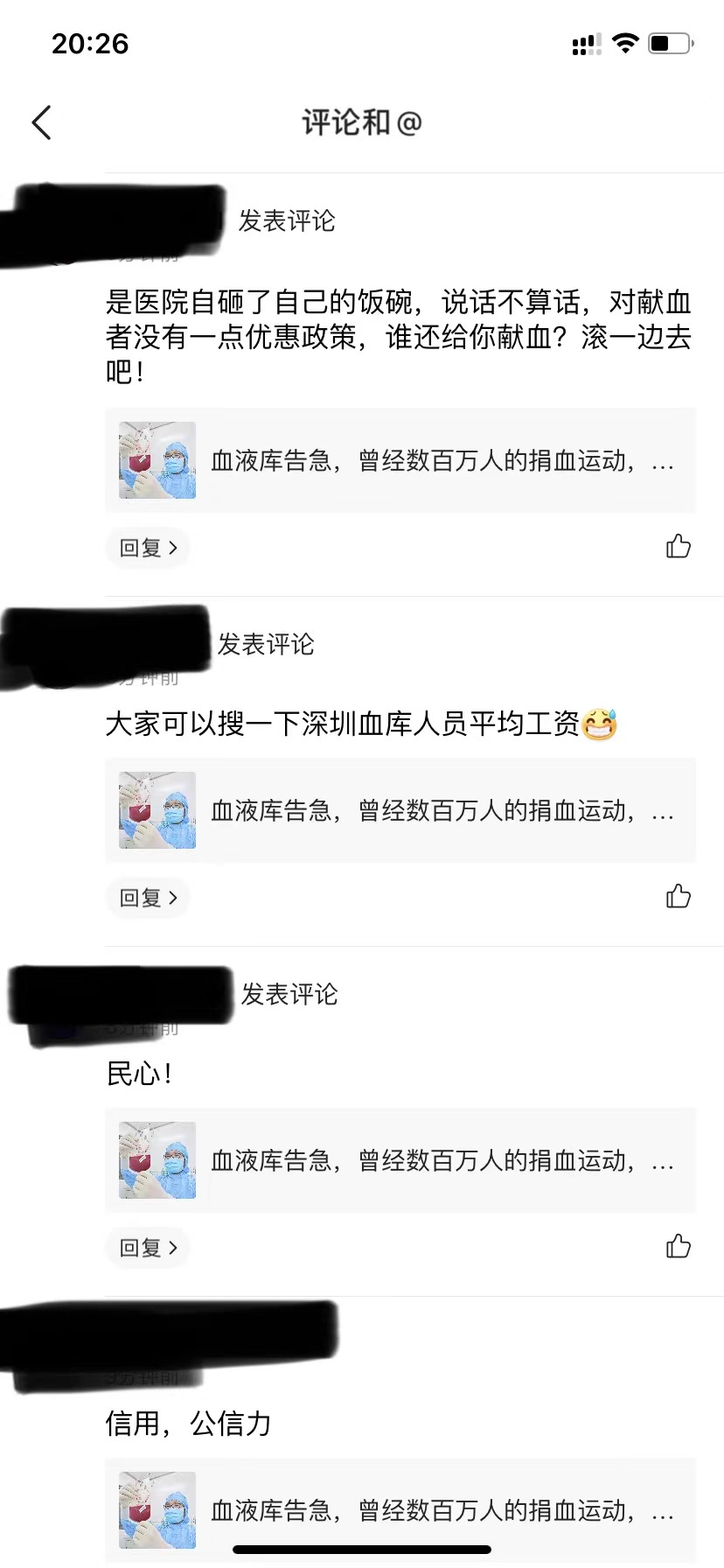
Task: Expand replies under the second comment
Action: click(147, 898)
